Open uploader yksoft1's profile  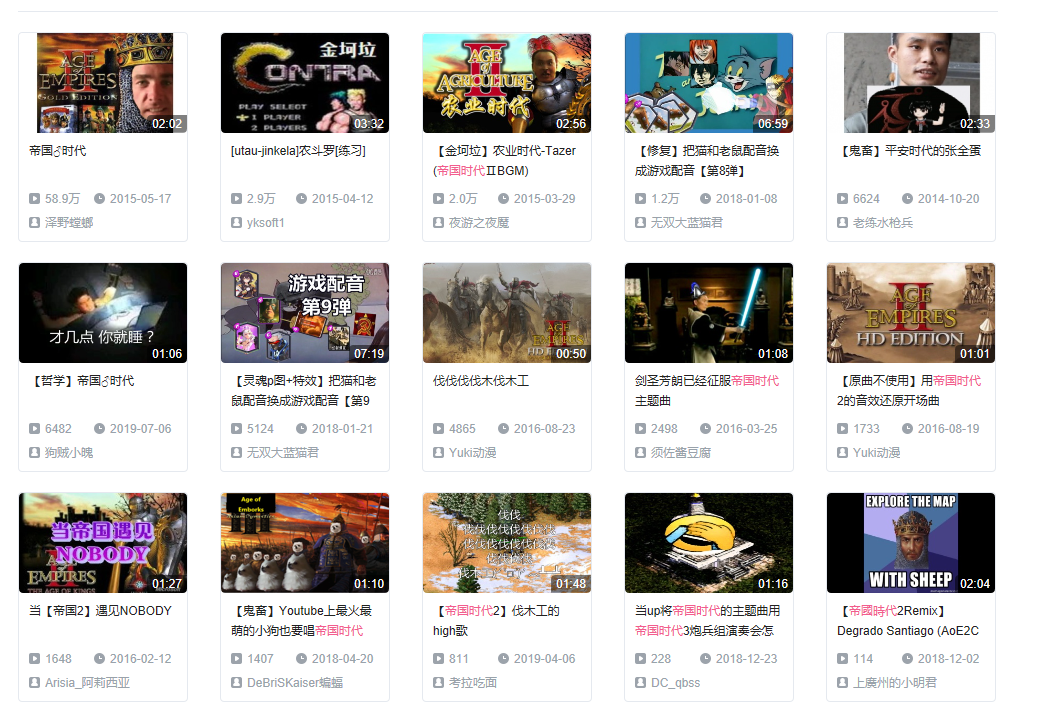click(x=266, y=222)
